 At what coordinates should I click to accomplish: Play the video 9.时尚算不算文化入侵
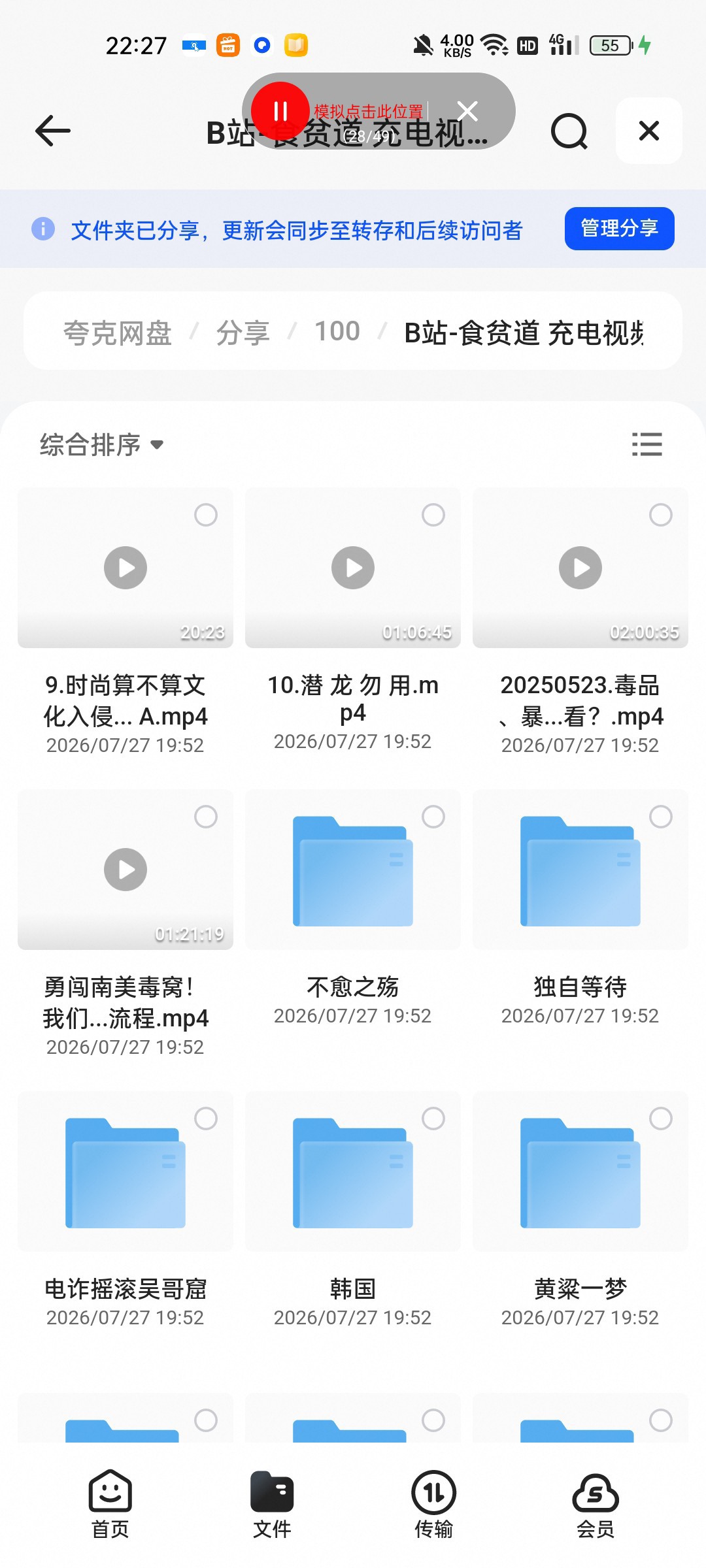126,568
